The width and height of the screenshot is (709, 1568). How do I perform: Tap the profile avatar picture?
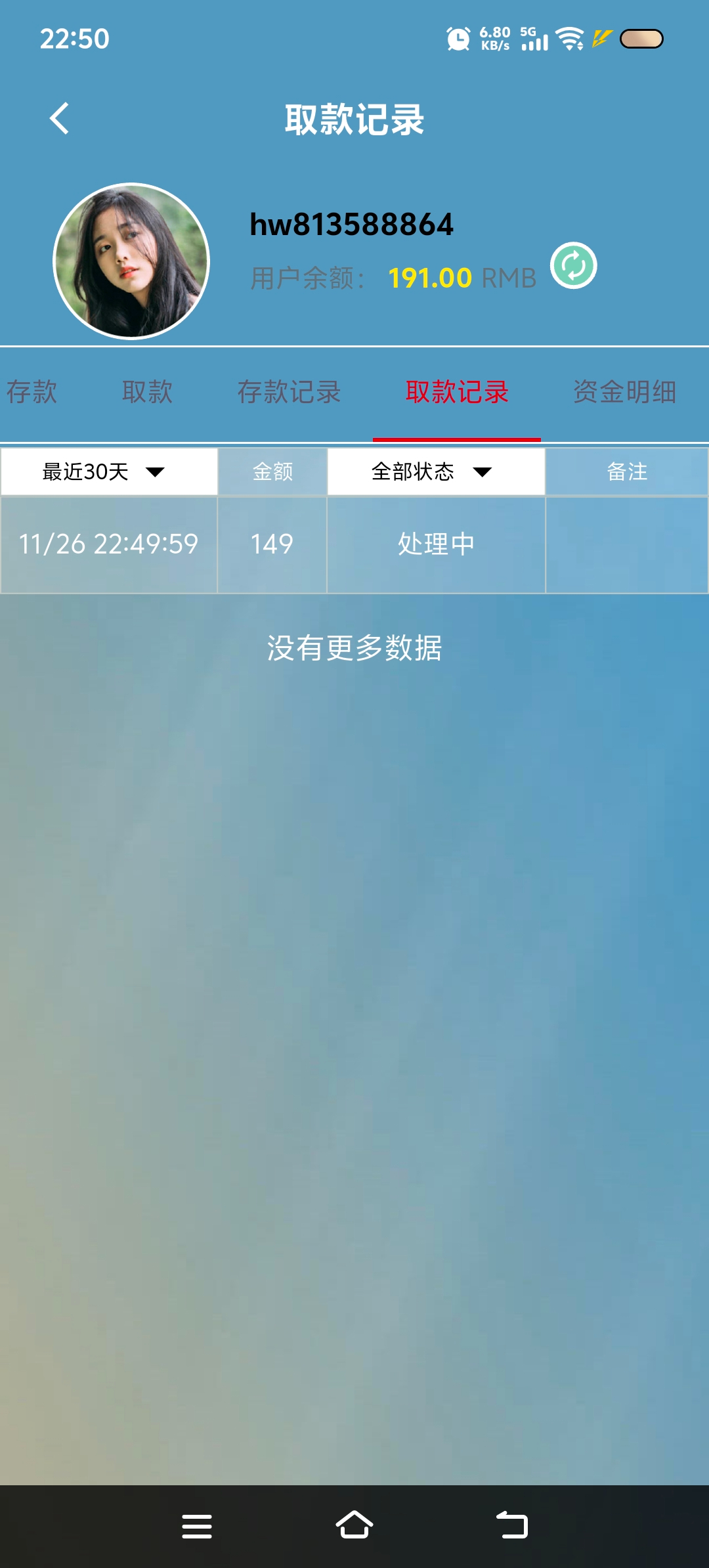point(131,261)
